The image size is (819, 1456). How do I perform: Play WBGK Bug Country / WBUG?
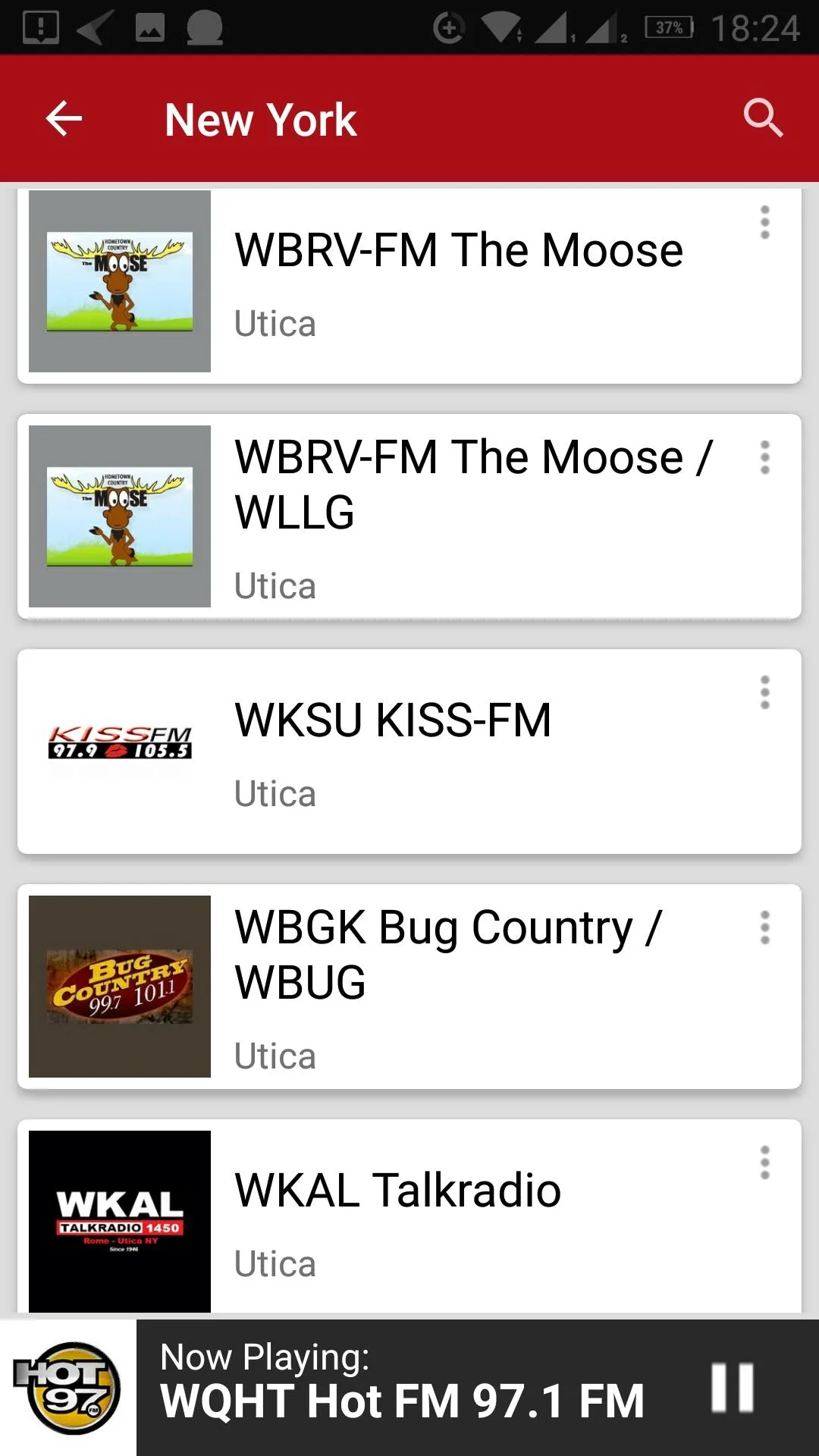pos(409,987)
